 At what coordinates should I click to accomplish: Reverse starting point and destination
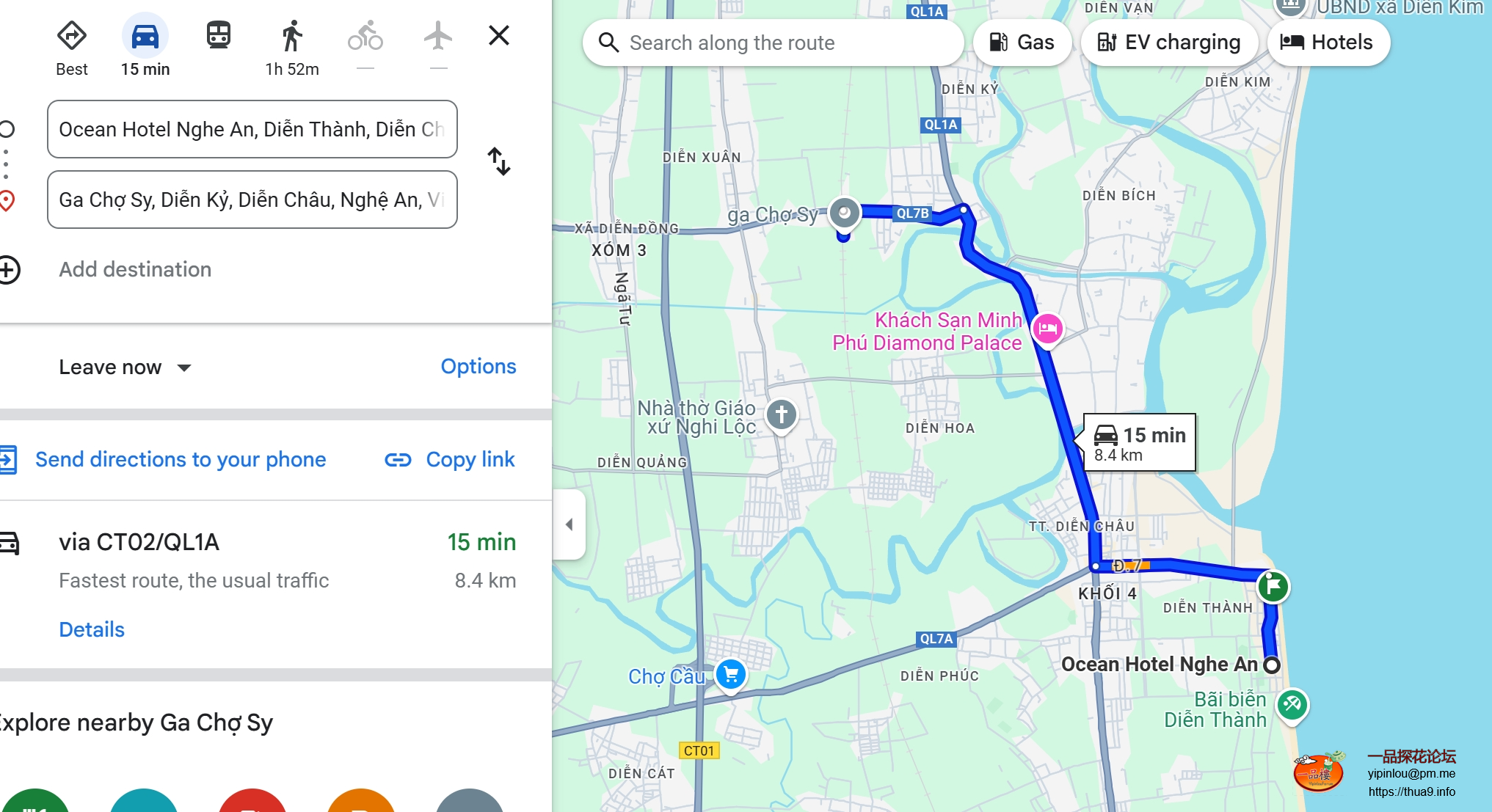pyautogui.click(x=499, y=162)
